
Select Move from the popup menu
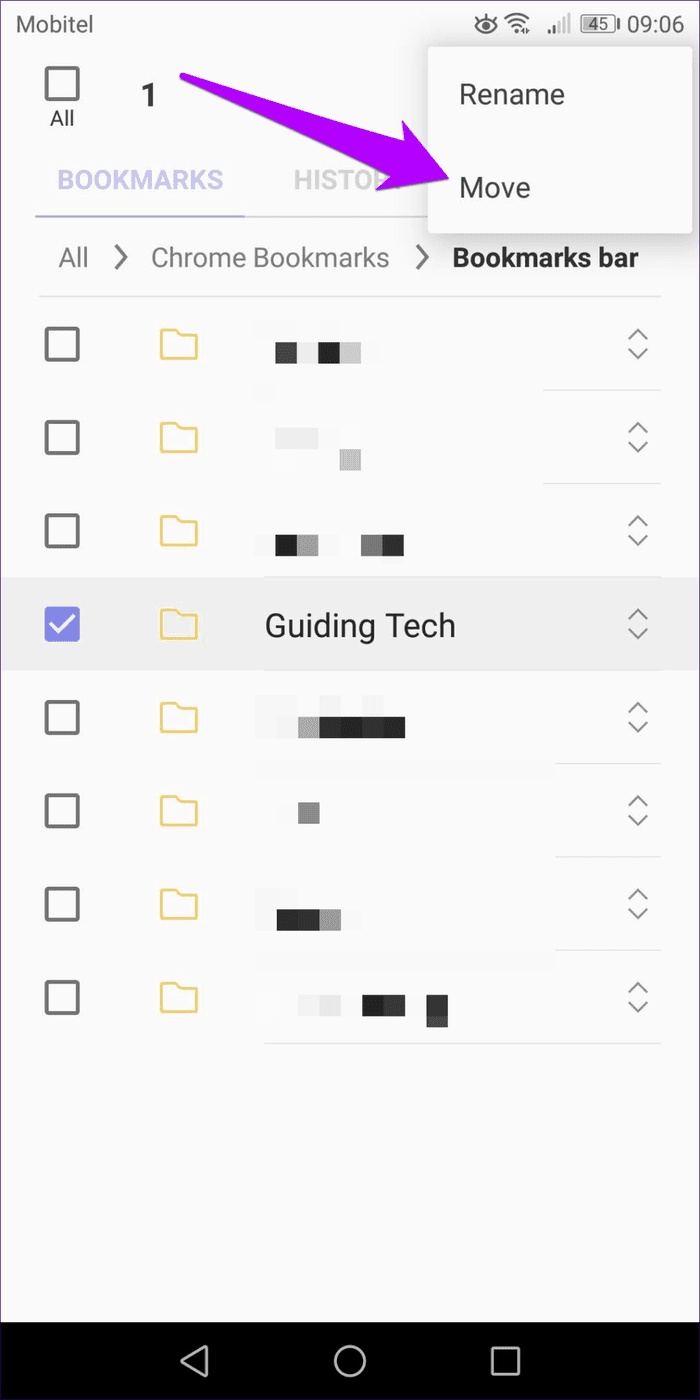coord(494,188)
